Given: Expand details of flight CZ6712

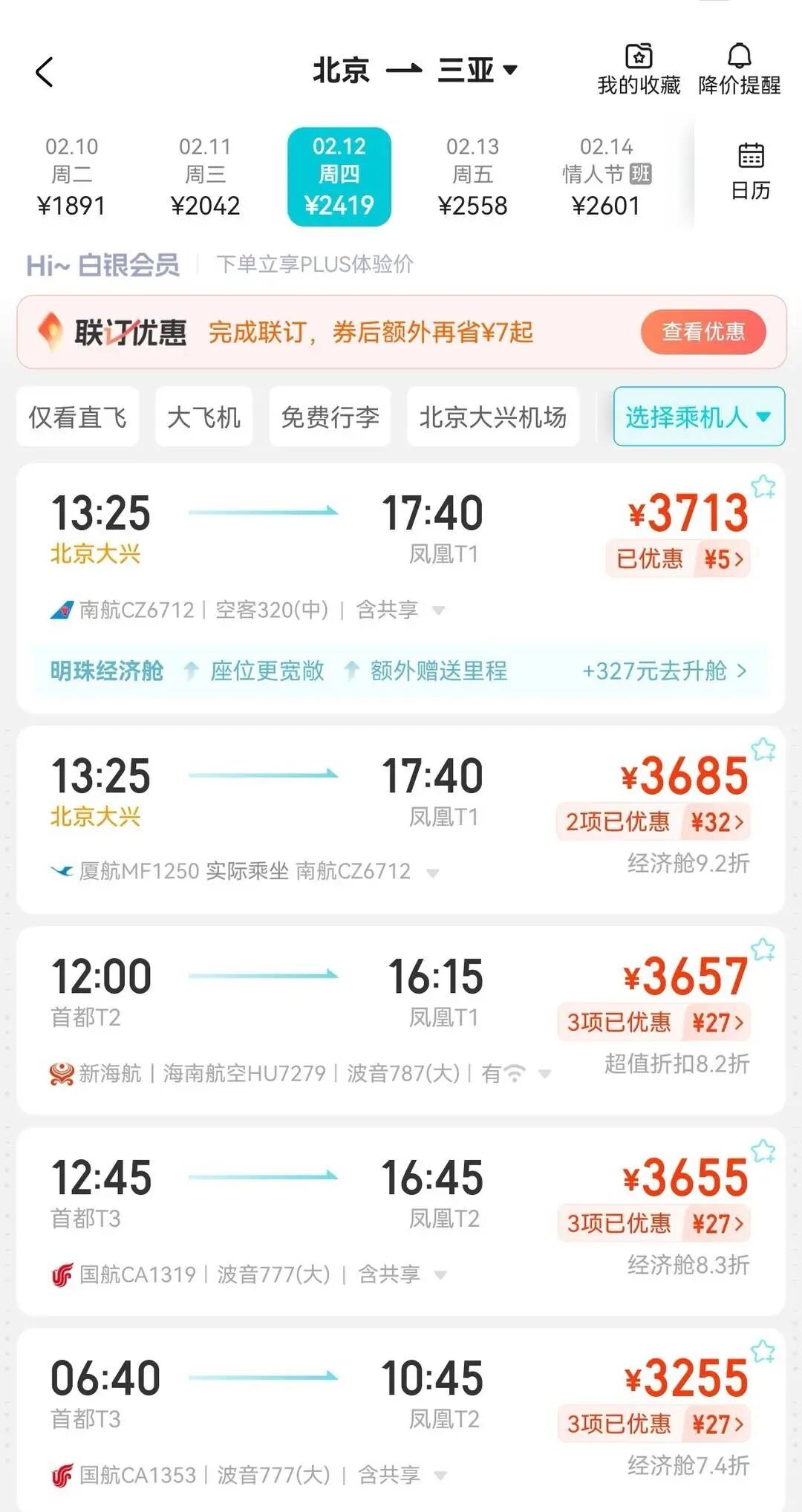Looking at the screenshot, I should click(x=440, y=611).
